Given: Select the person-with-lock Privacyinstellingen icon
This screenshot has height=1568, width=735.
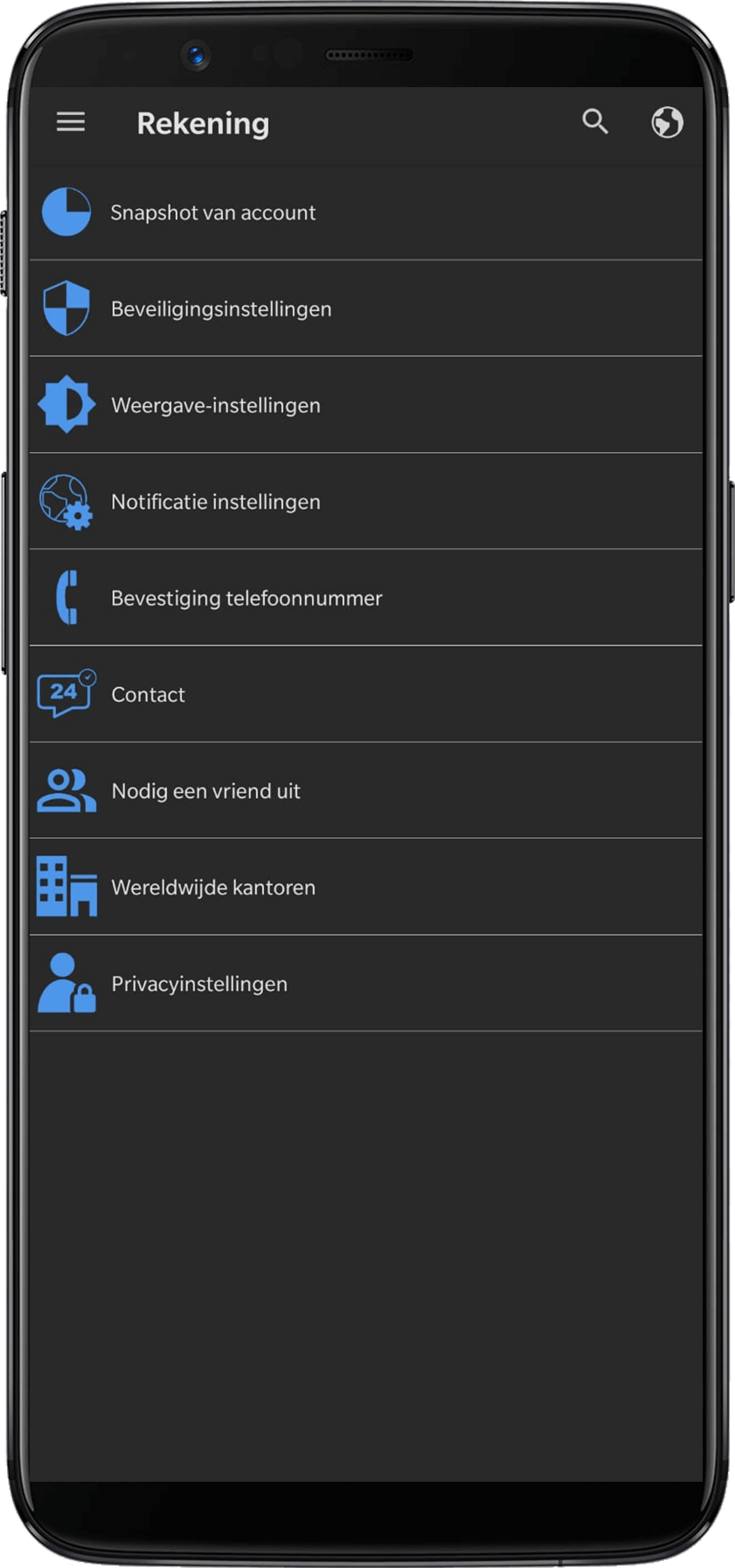Looking at the screenshot, I should point(67,983).
